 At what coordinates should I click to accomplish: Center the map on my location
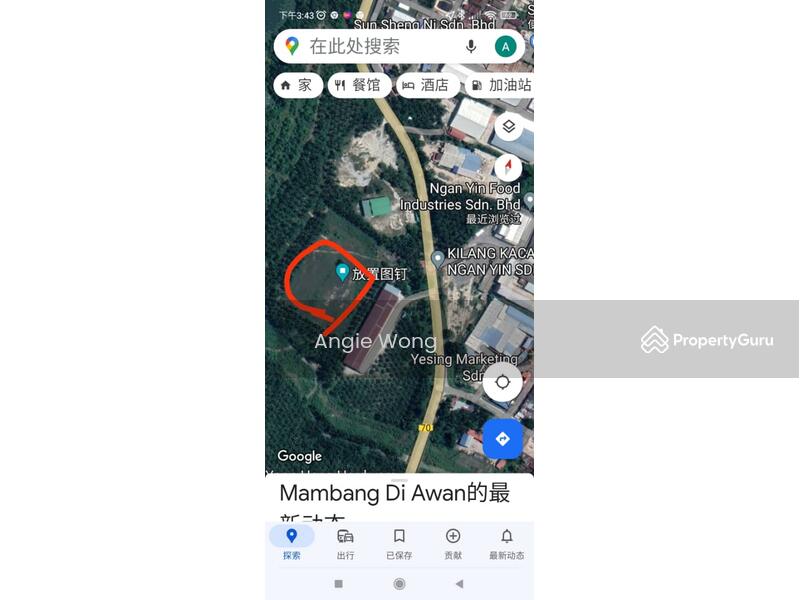coord(502,382)
